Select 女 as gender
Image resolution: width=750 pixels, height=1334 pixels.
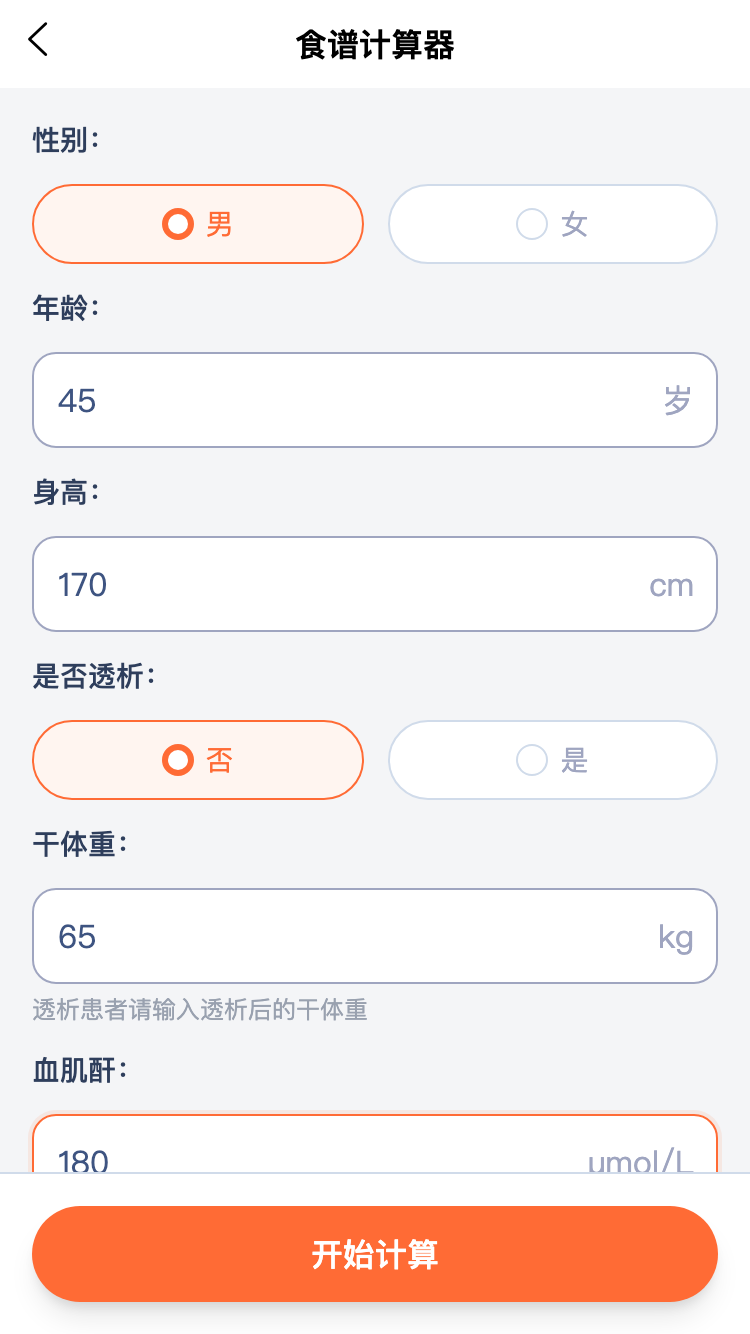click(x=552, y=224)
